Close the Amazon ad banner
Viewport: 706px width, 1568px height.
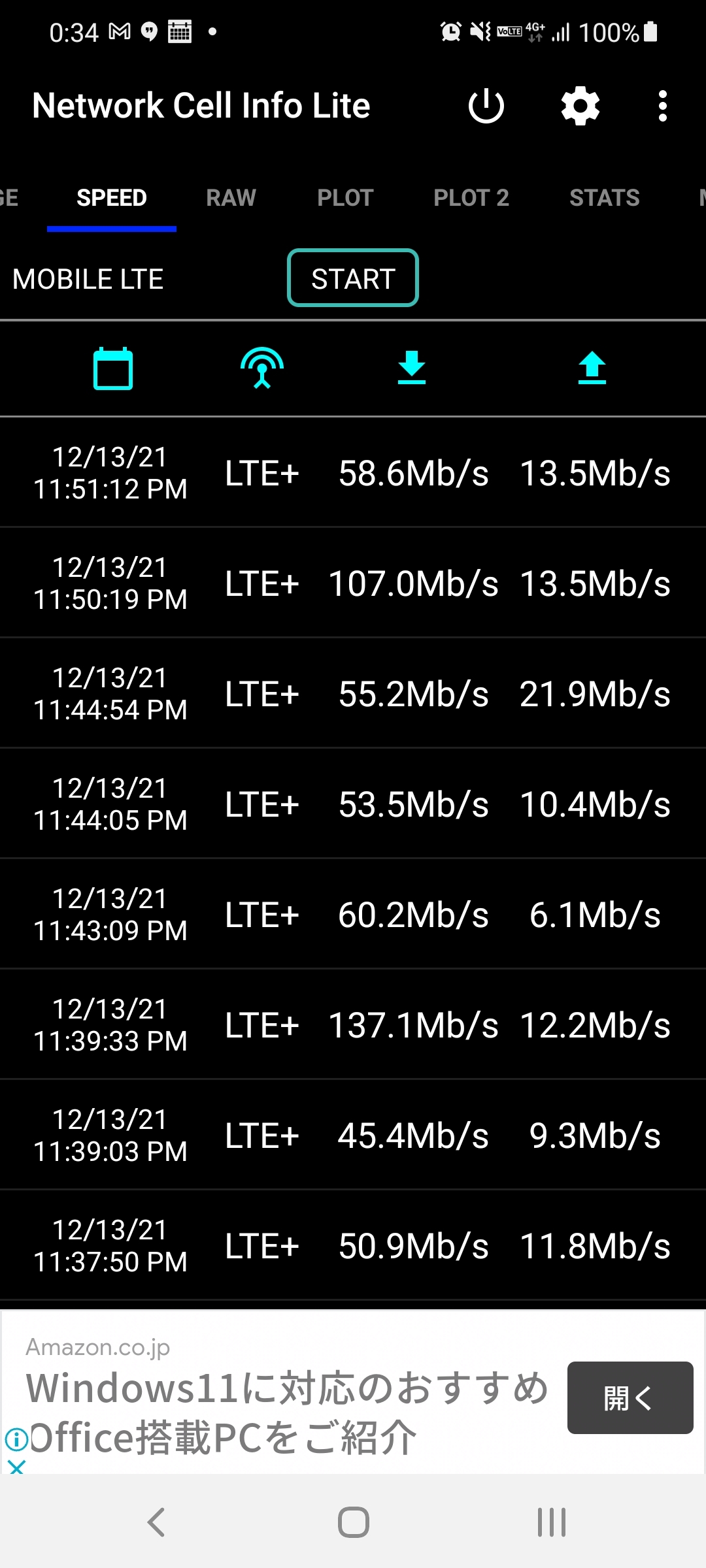[x=17, y=1467]
